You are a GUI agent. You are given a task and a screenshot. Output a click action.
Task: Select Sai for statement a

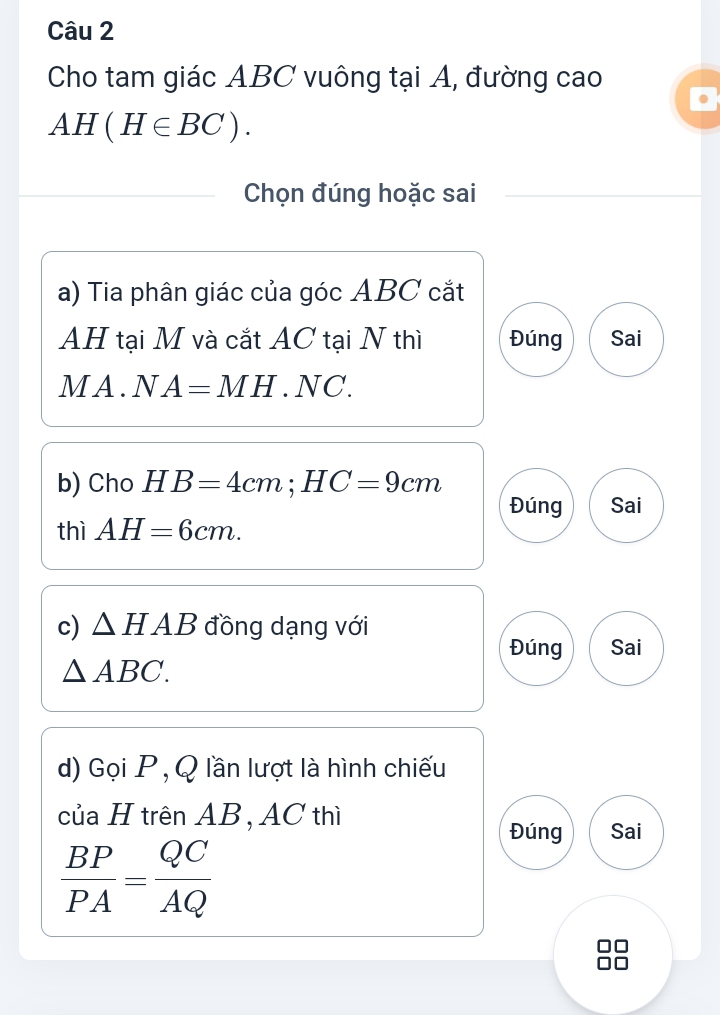click(x=626, y=338)
